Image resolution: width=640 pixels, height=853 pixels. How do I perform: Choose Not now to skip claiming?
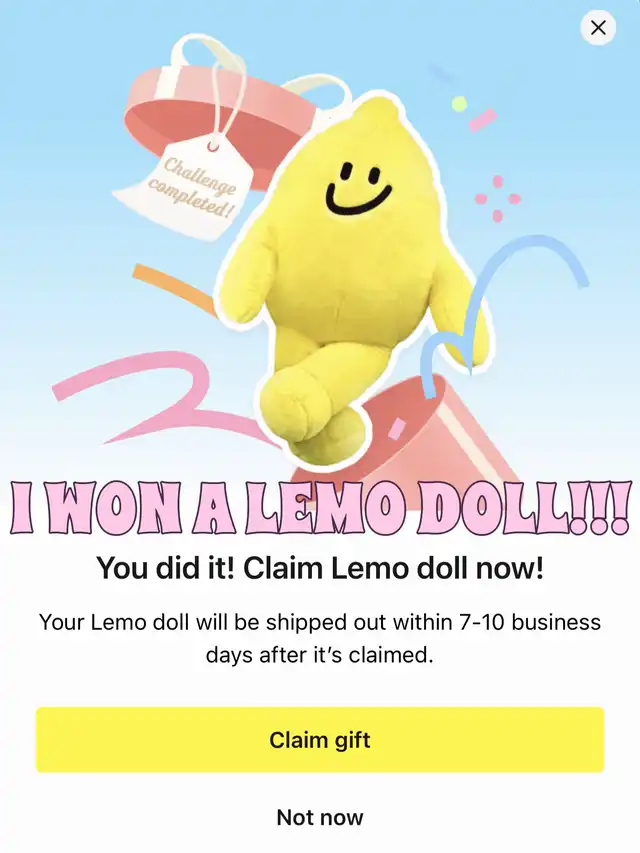coord(320,817)
